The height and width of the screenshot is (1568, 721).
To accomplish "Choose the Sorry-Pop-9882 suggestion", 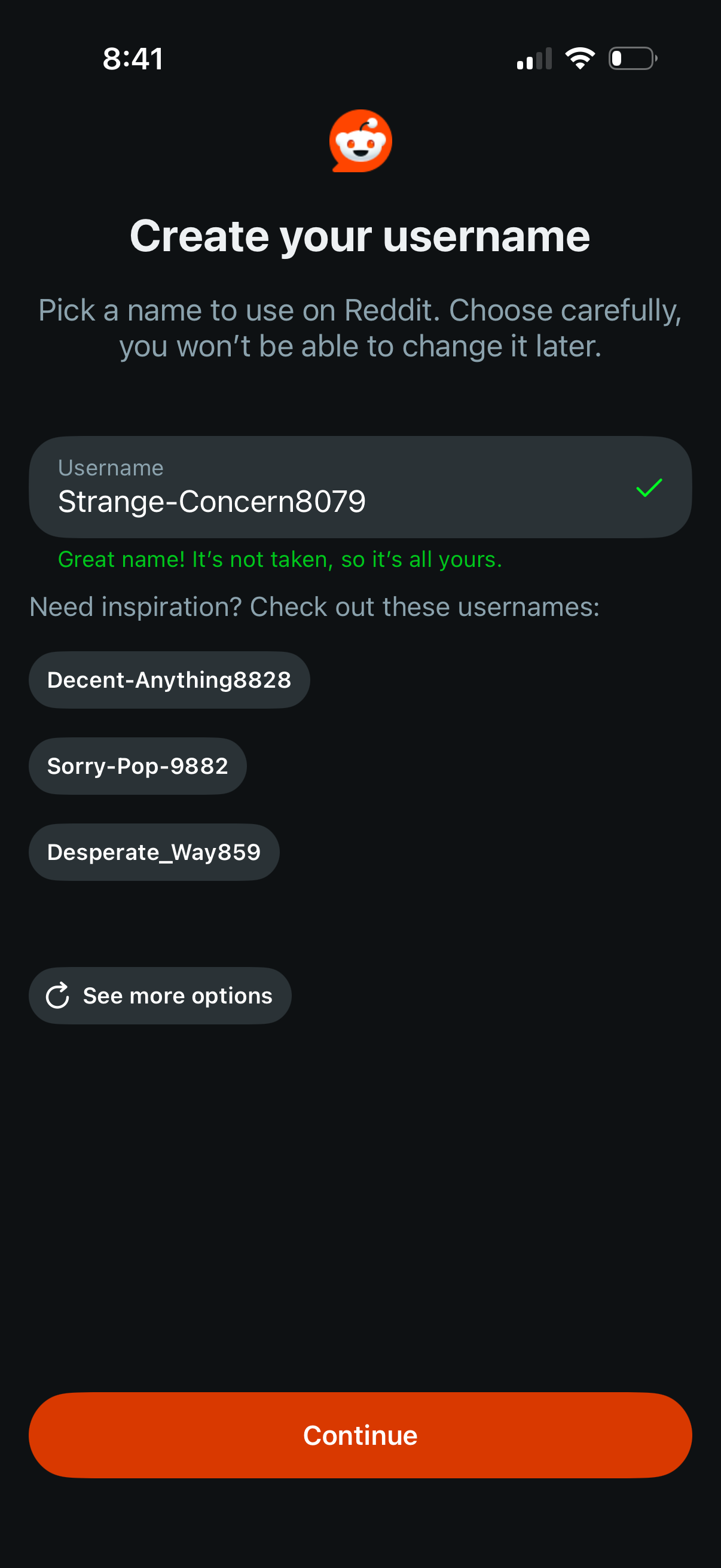I will click(x=137, y=765).
